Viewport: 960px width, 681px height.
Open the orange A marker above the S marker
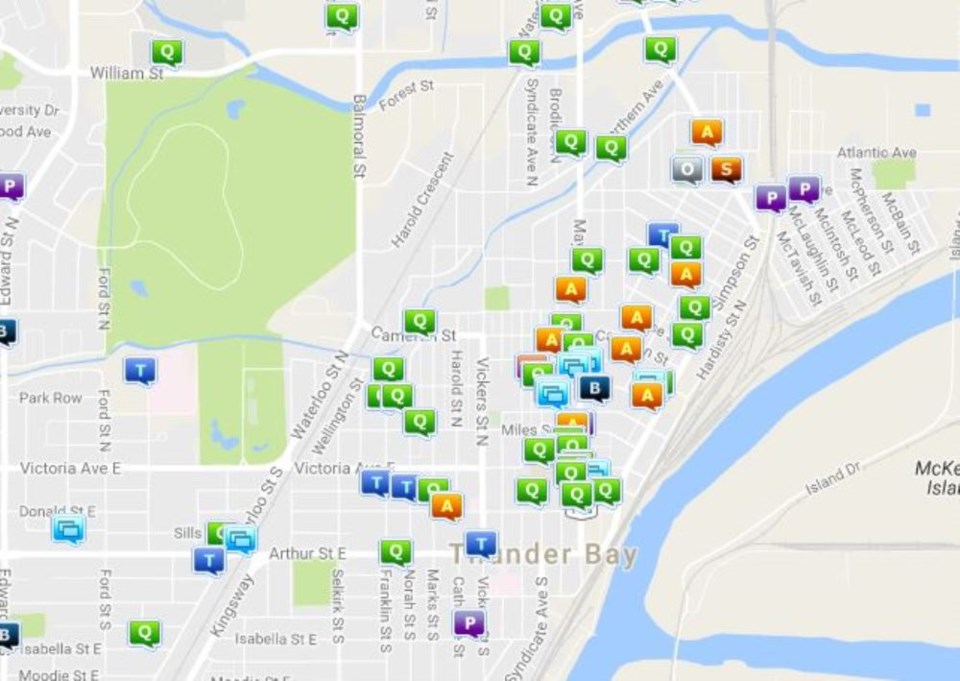tap(707, 131)
